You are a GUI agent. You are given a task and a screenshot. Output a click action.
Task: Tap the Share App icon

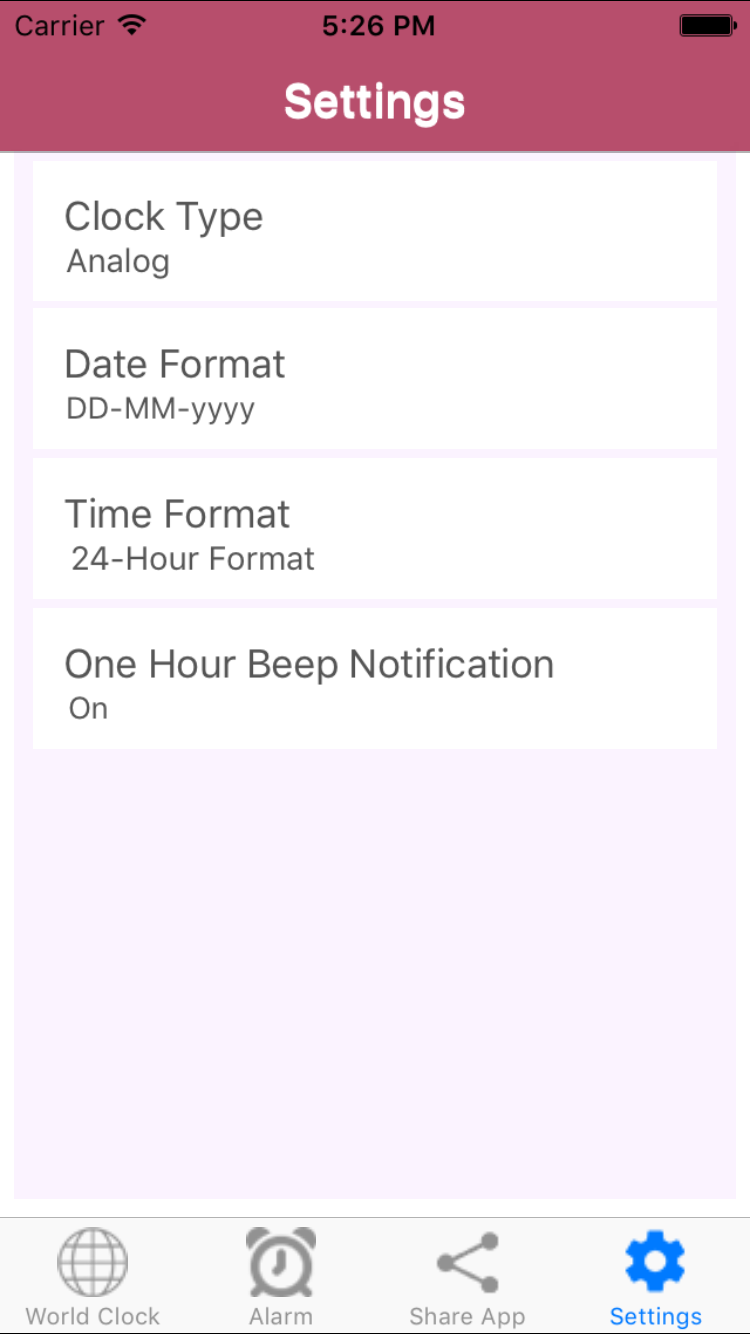pyautogui.click(x=467, y=1261)
